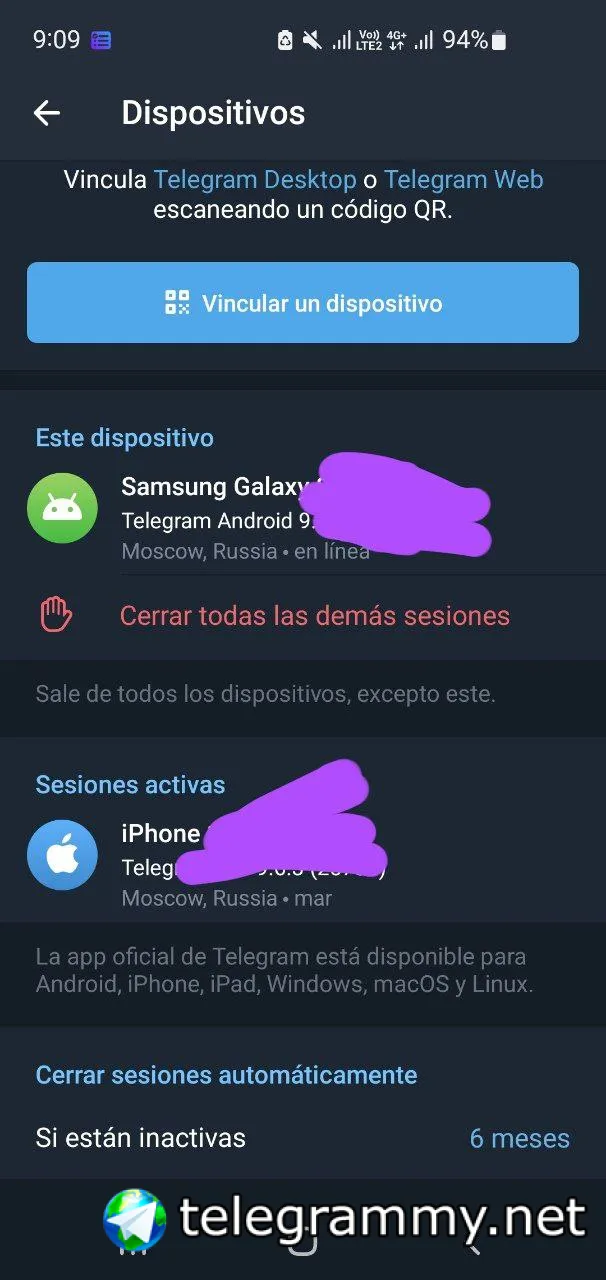
Task: Open the Telegram Desktop link
Action: point(255,180)
